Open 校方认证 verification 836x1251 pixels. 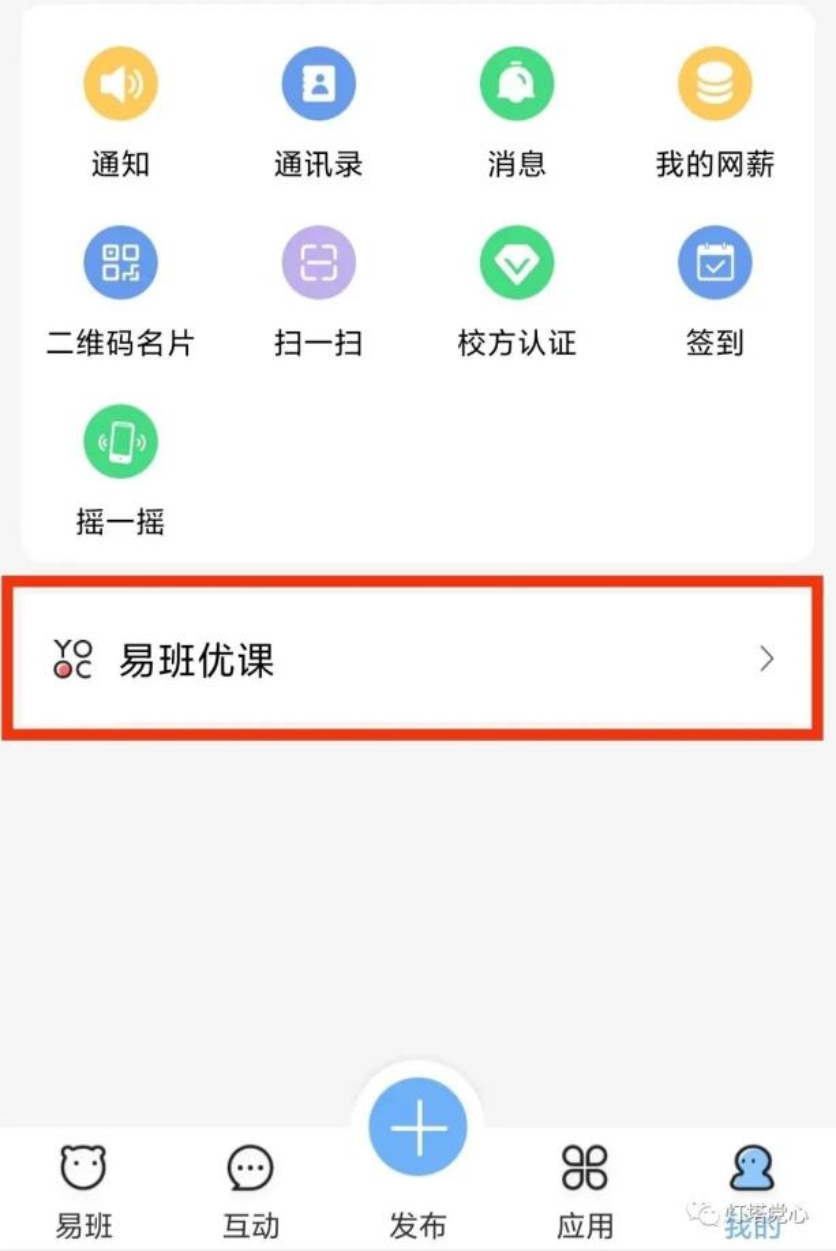click(516, 263)
